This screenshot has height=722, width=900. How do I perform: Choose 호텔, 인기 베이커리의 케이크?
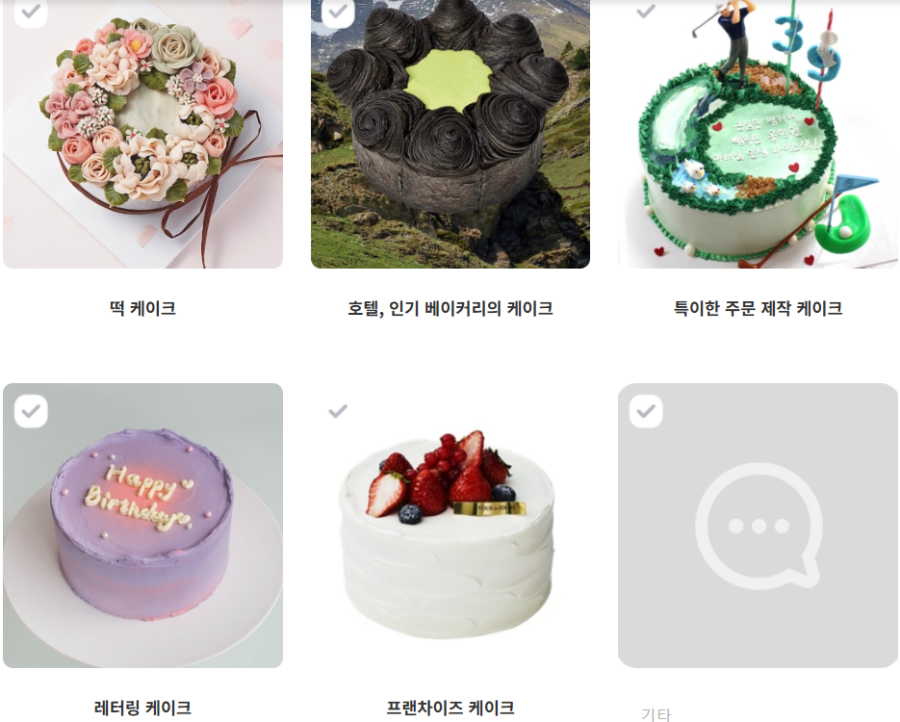pyautogui.click(x=450, y=135)
